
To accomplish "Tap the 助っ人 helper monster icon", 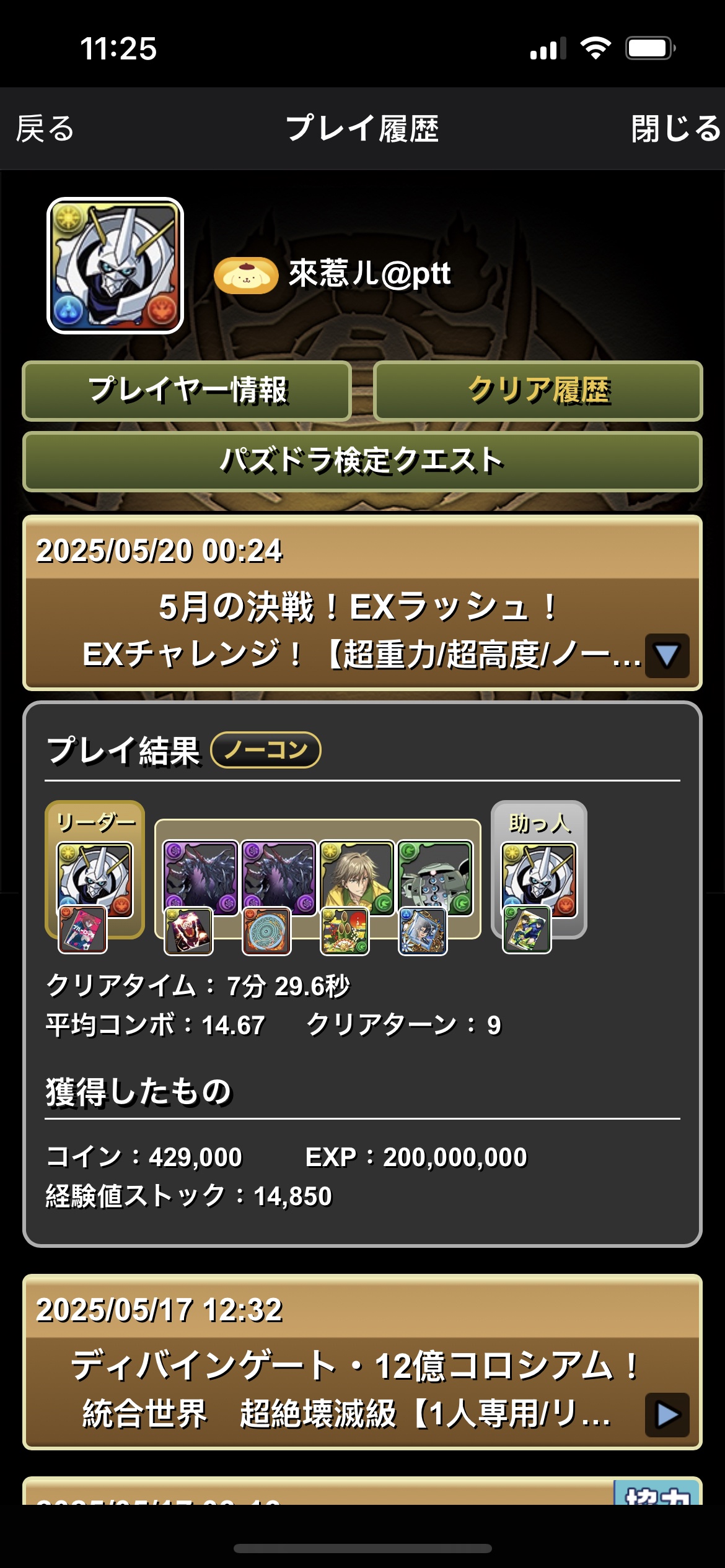I will 539,878.
